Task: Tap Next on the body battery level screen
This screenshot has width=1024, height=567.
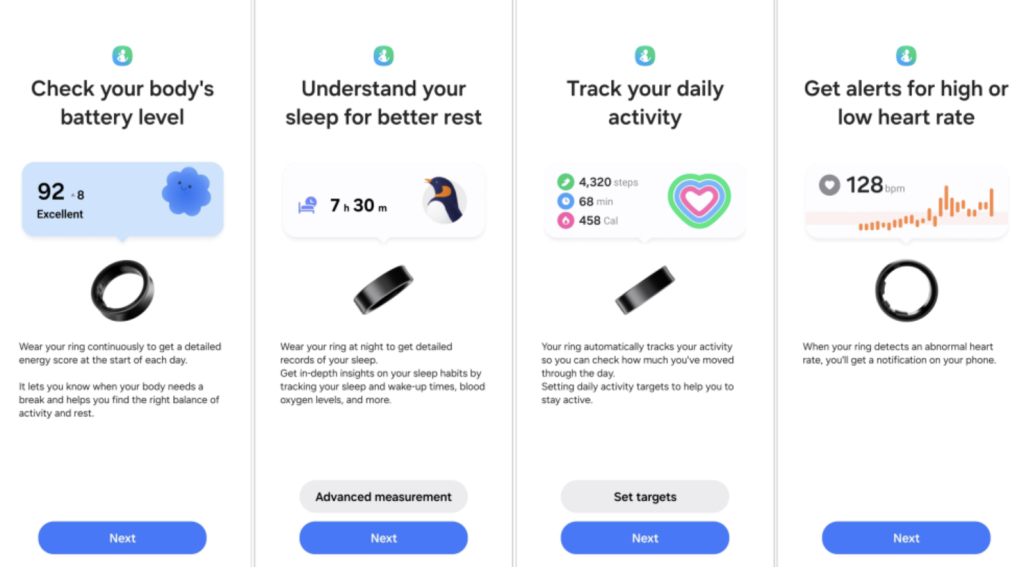Action: coord(122,538)
